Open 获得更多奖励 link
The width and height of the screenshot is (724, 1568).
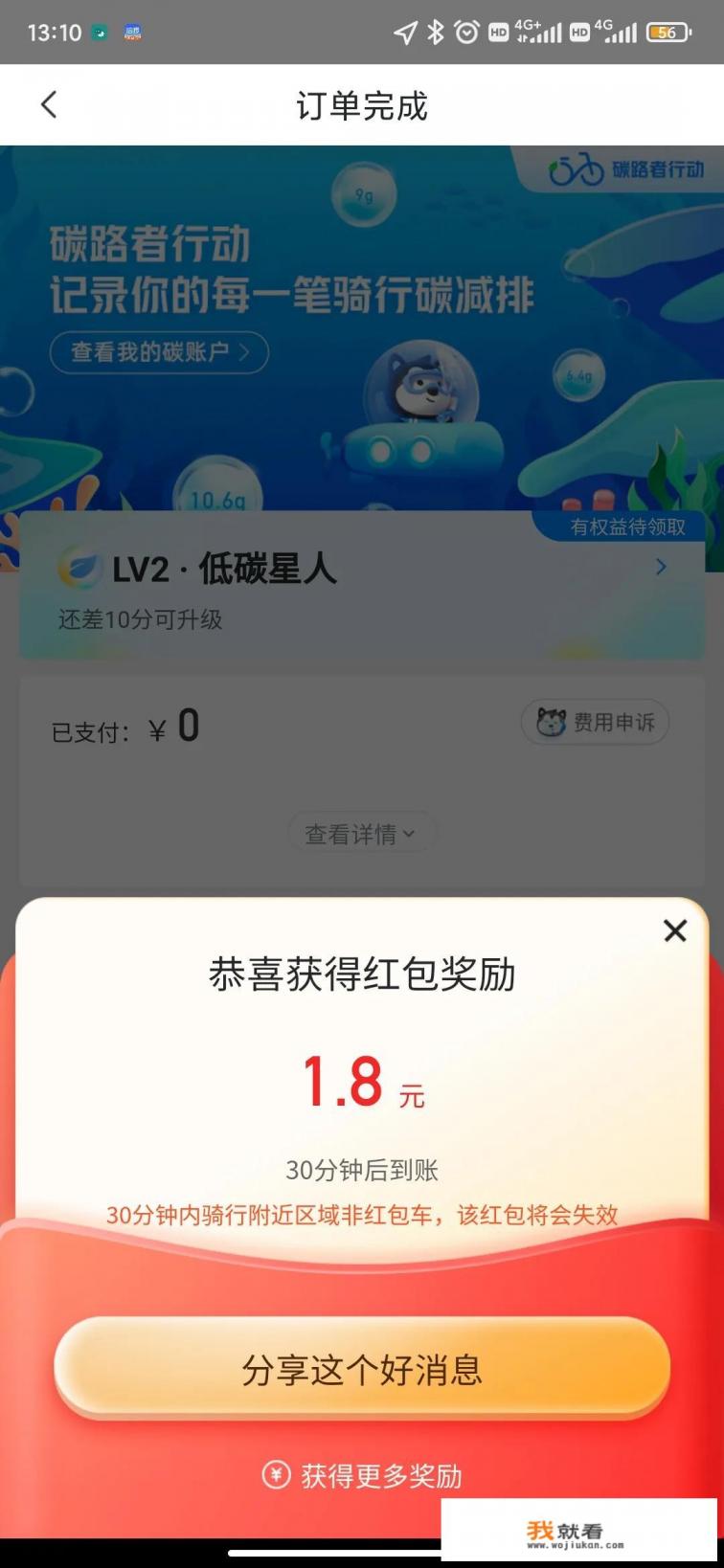pyautogui.click(x=363, y=1475)
